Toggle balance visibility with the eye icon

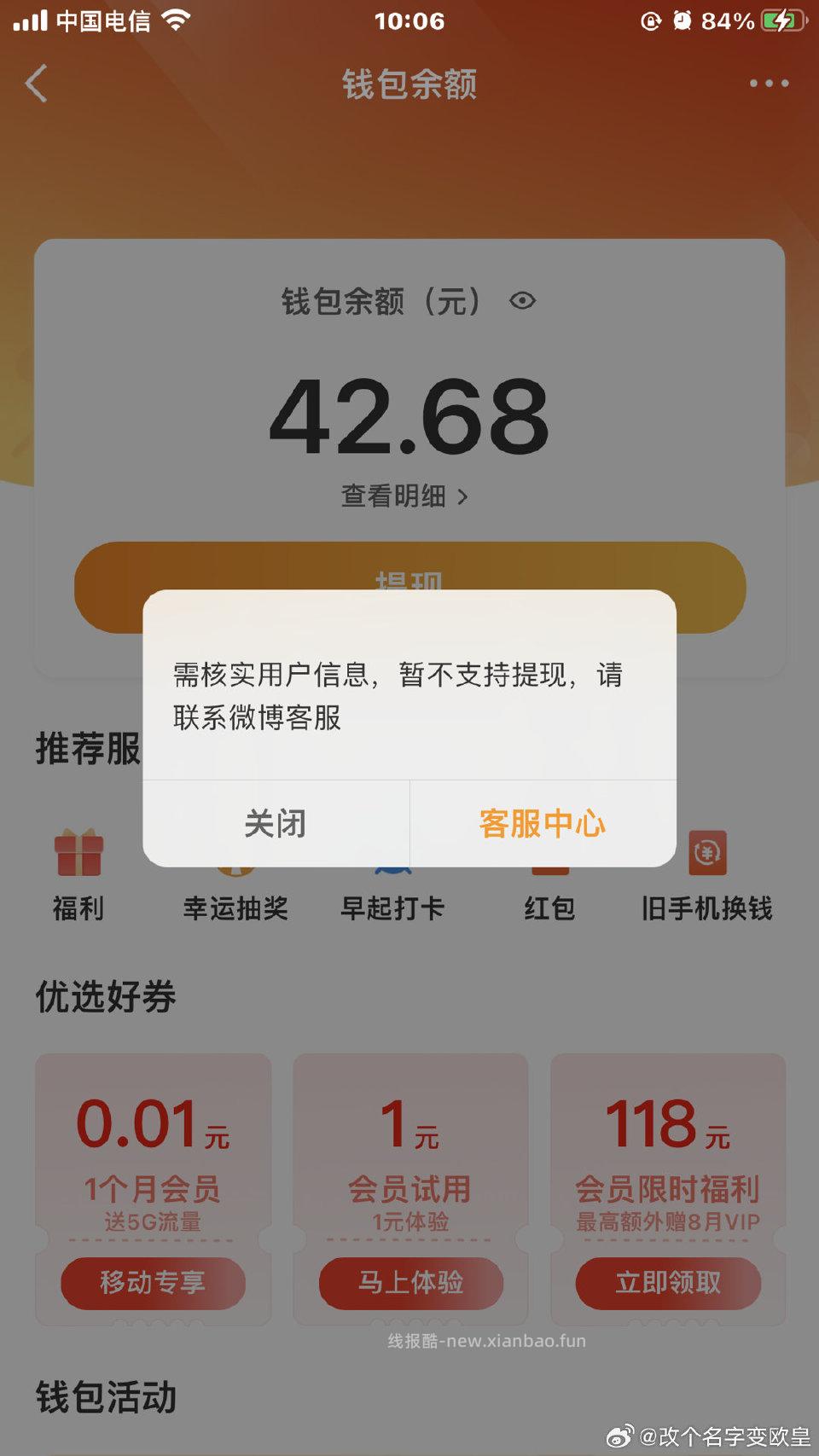(522, 302)
